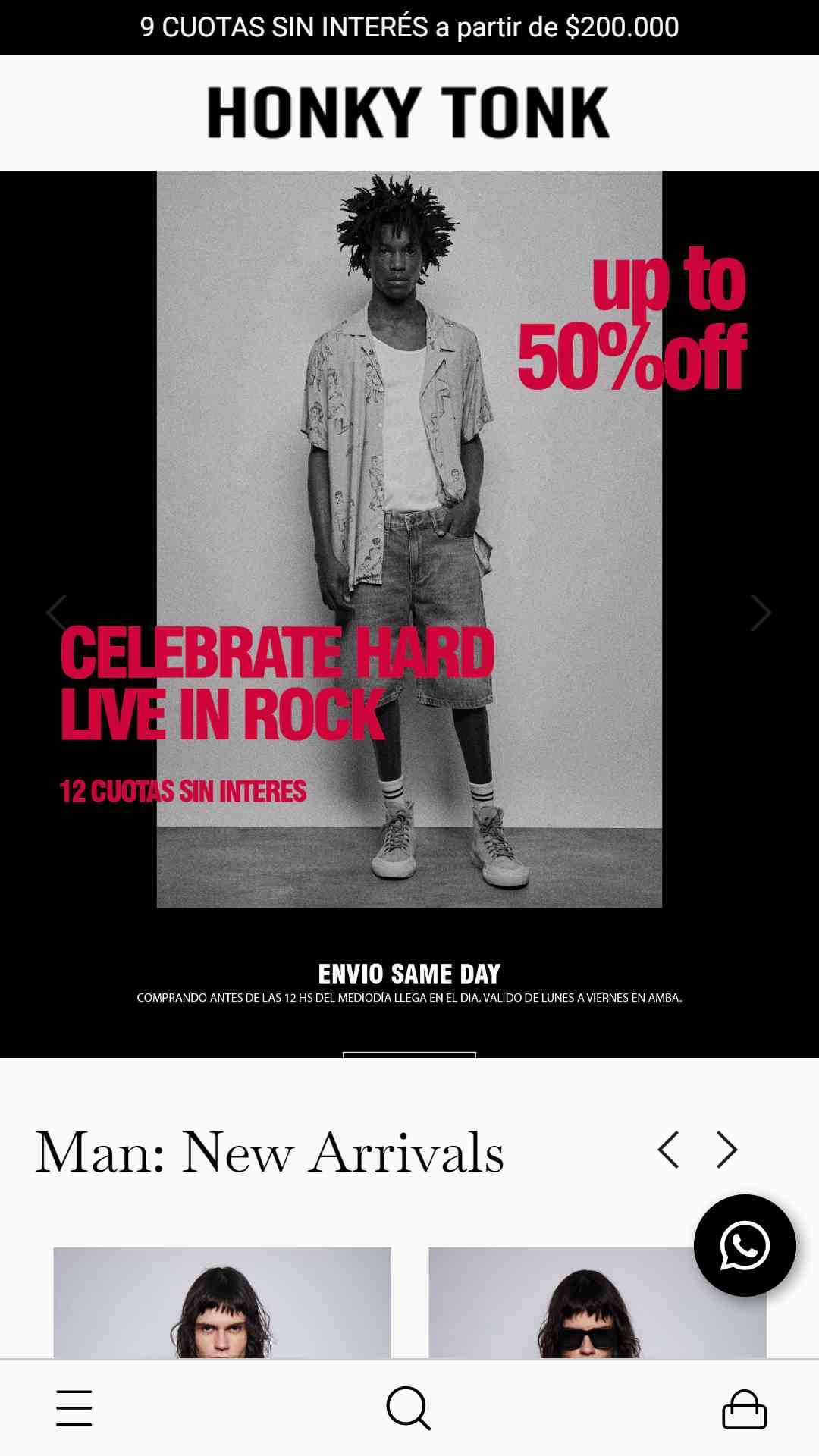Show next hero banner slide

[x=761, y=613]
